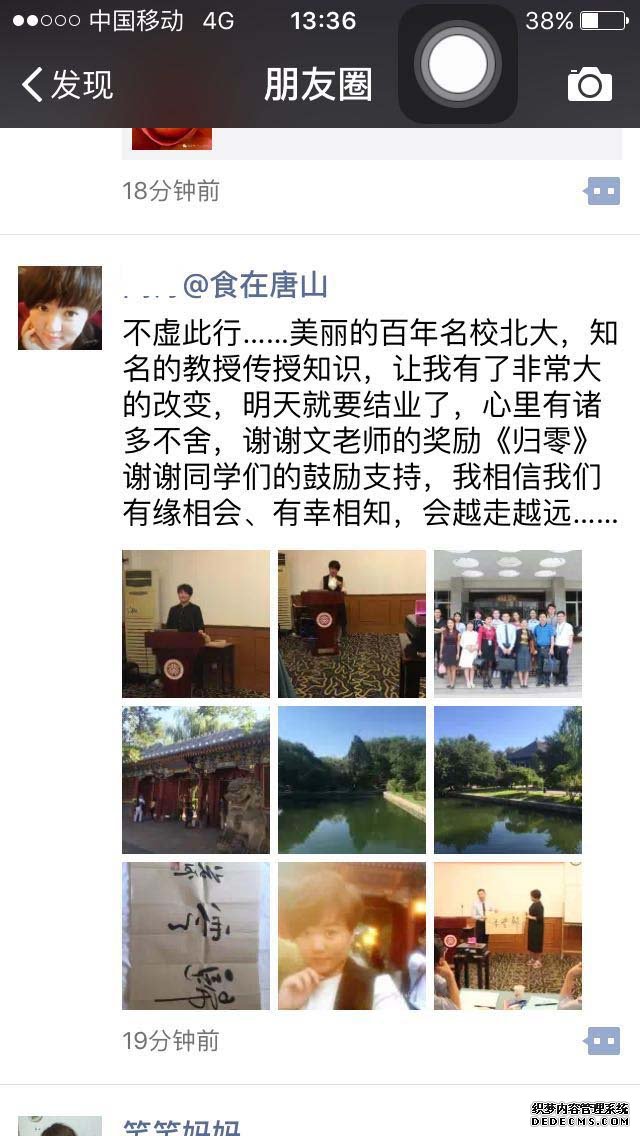Image resolution: width=640 pixels, height=1136 pixels.
Task: Open comment menu on the 19分钟前 post
Action: click(x=603, y=1041)
